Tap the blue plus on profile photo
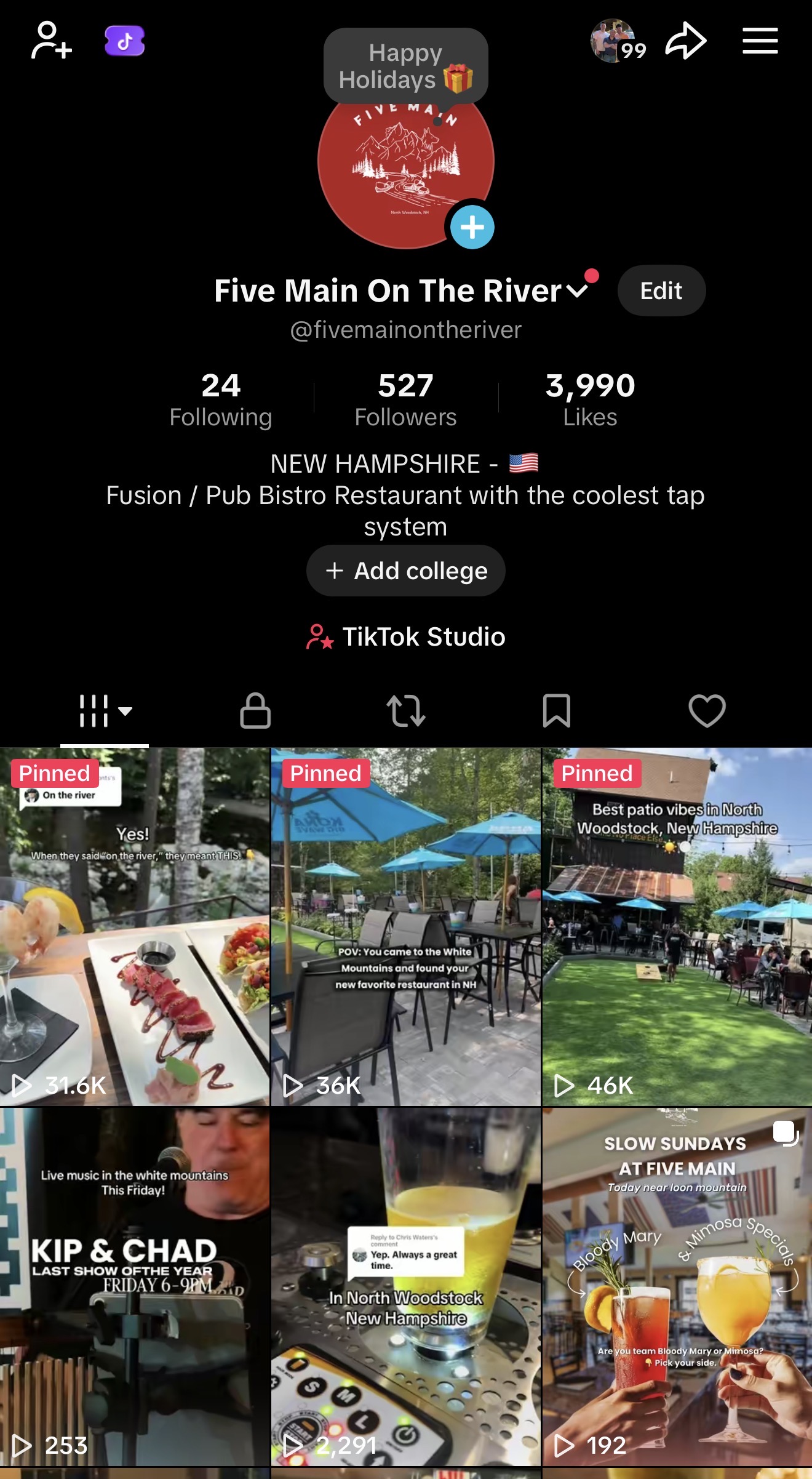812x1479 pixels. [472, 227]
